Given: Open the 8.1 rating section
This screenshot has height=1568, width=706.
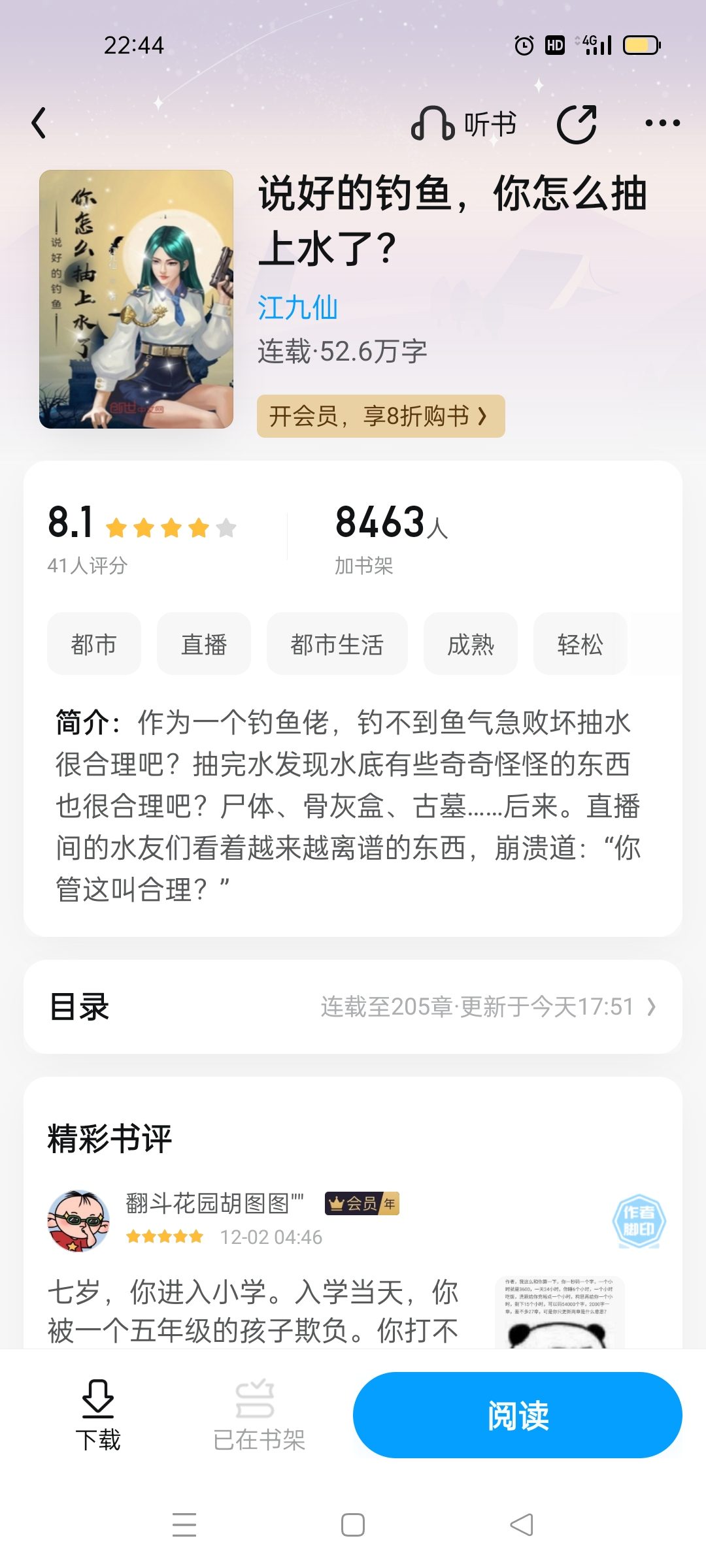Looking at the screenshot, I should 142,538.
